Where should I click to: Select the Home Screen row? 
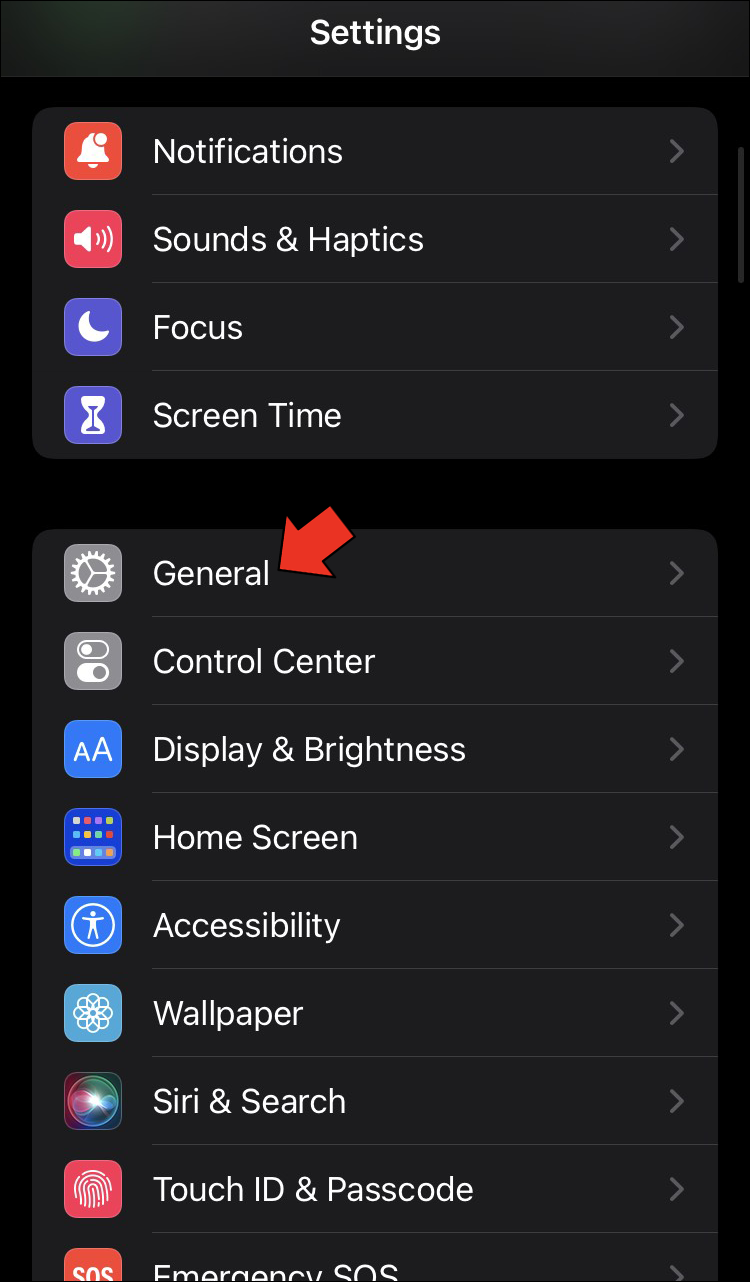pos(375,837)
